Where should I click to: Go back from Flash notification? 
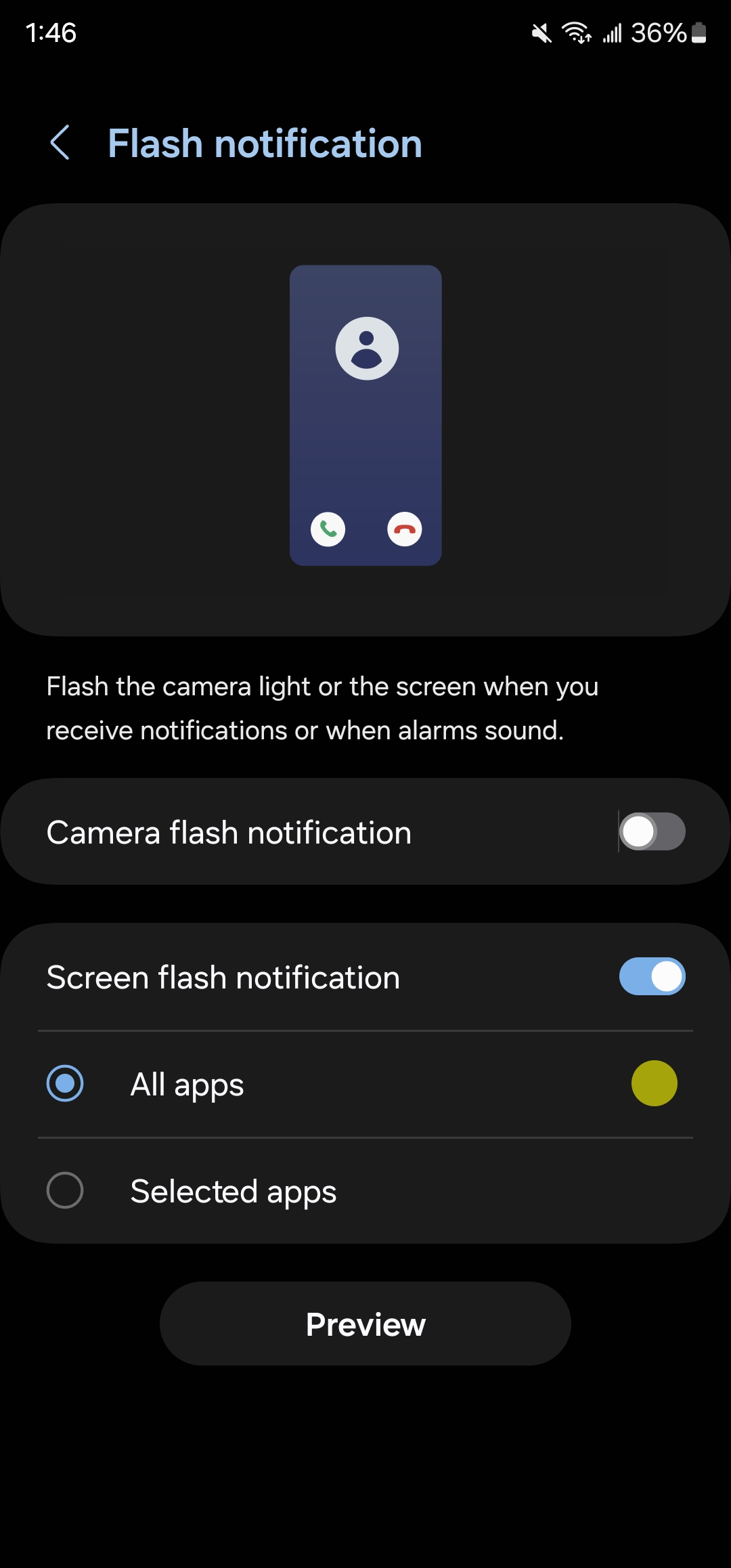pyautogui.click(x=60, y=143)
